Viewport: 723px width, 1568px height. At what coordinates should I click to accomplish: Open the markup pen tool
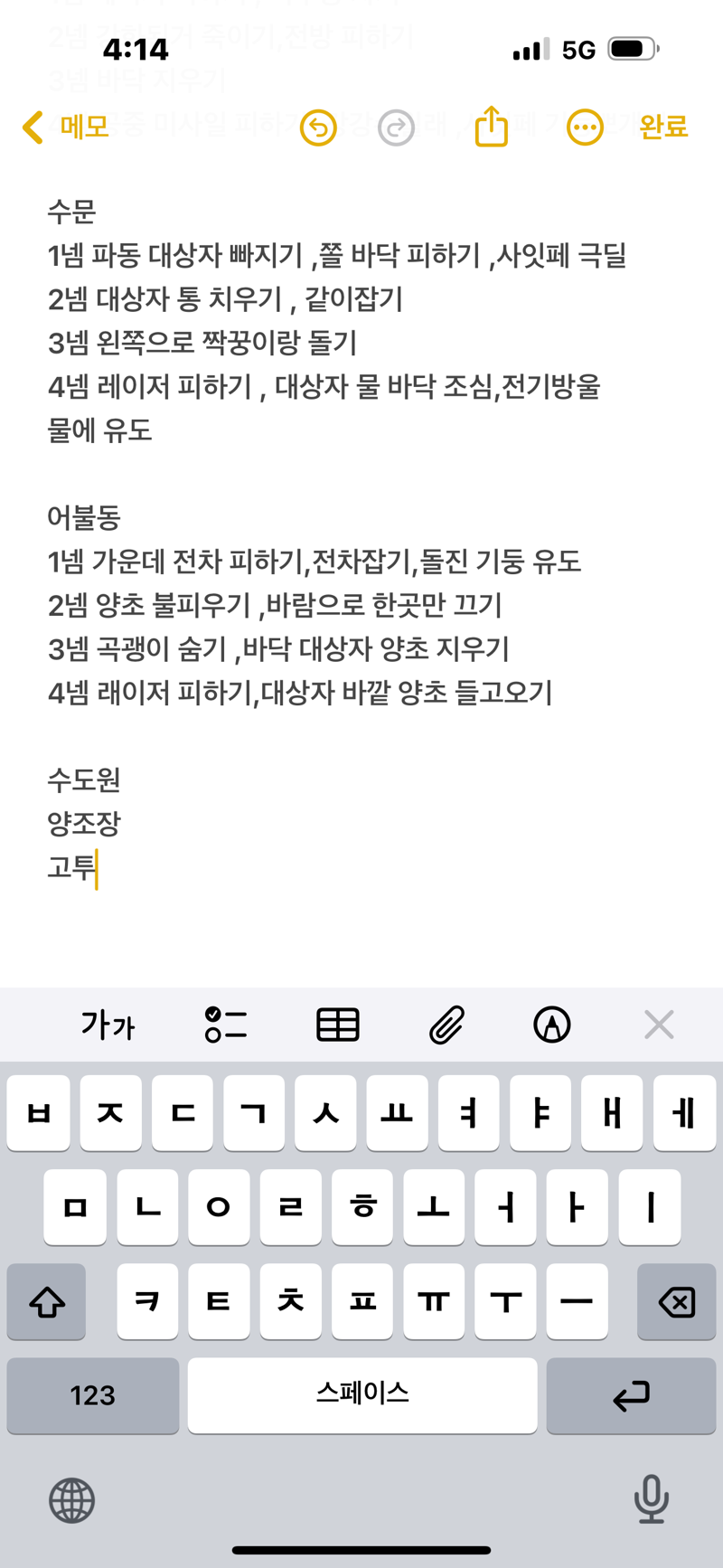click(x=551, y=1025)
